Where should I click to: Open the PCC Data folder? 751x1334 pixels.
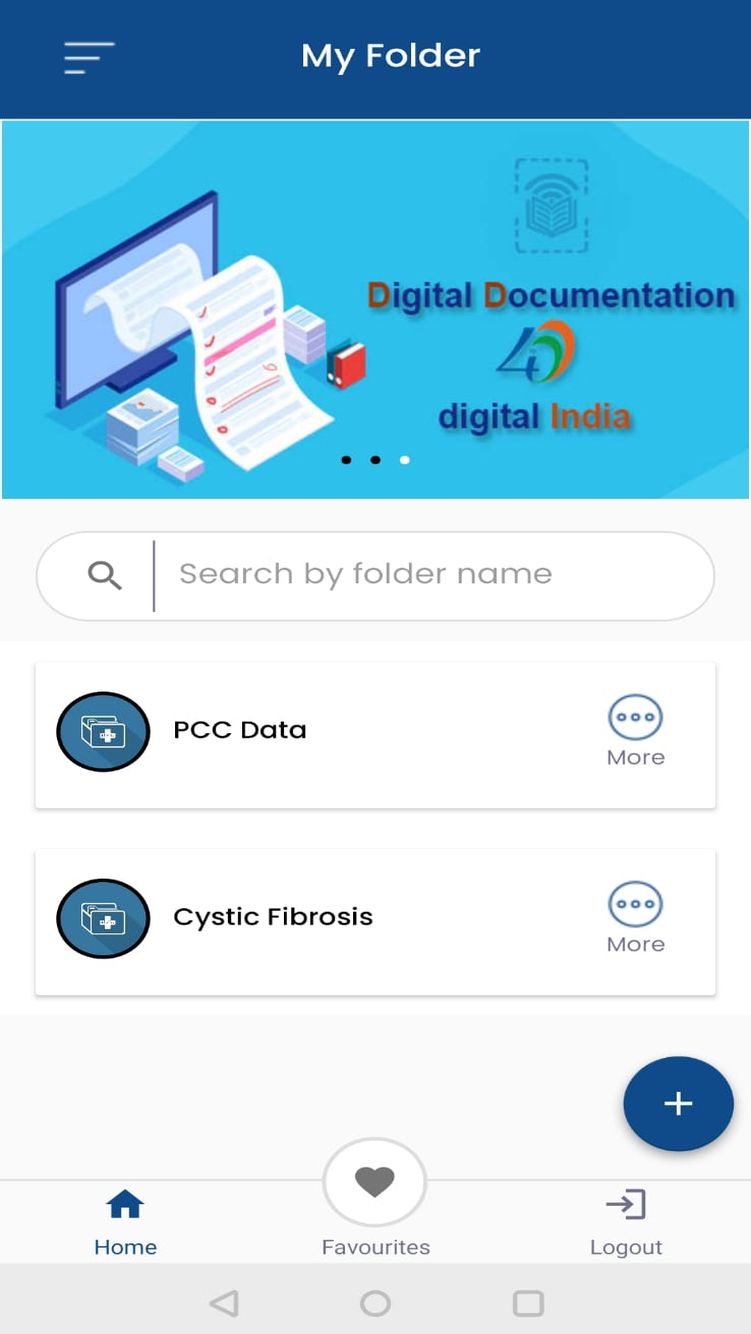pyautogui.click(x=240, y=731)
